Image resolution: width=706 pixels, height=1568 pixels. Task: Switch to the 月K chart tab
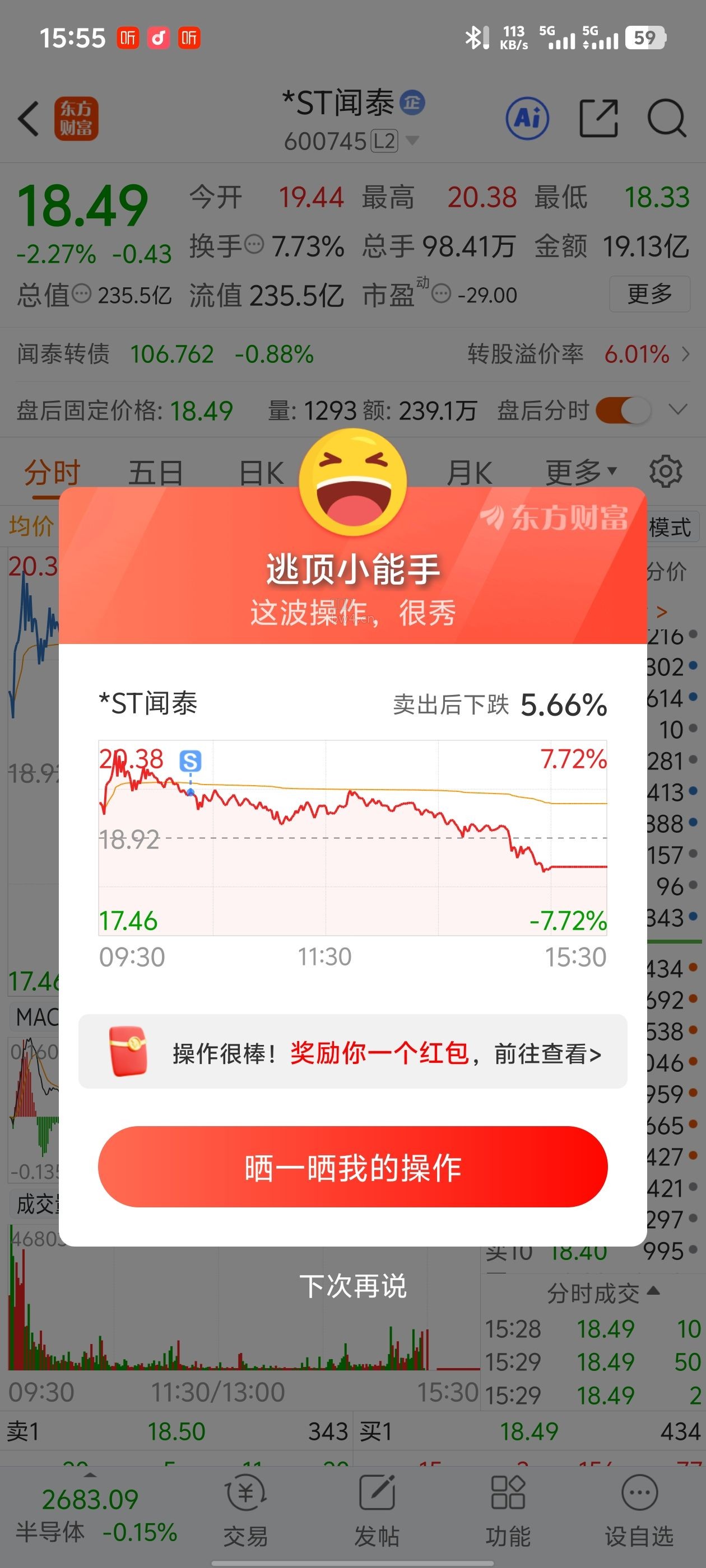[469, 472]
